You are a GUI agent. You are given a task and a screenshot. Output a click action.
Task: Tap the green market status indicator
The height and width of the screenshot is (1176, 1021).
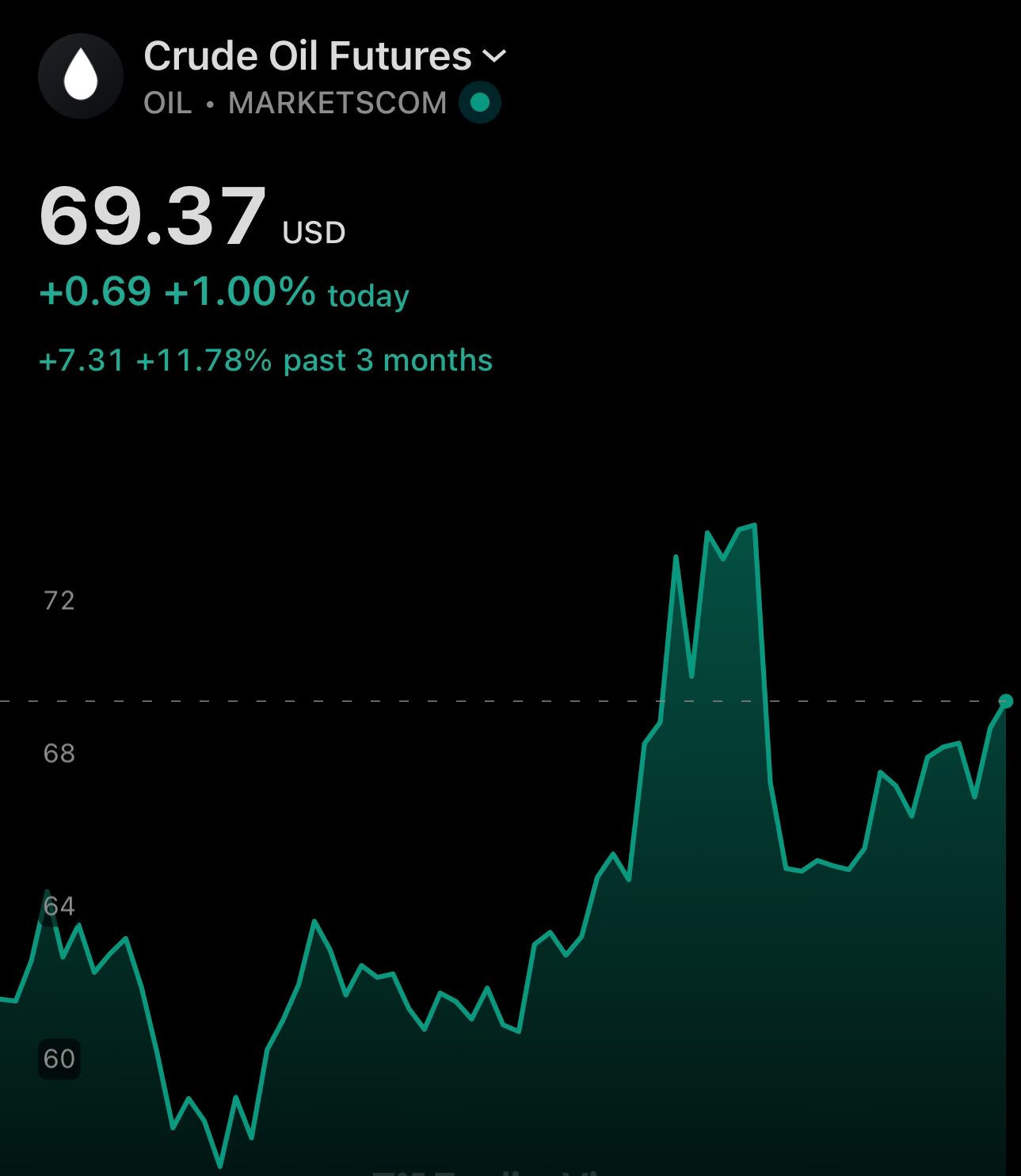pyautogui.click(x=480, y=103)
